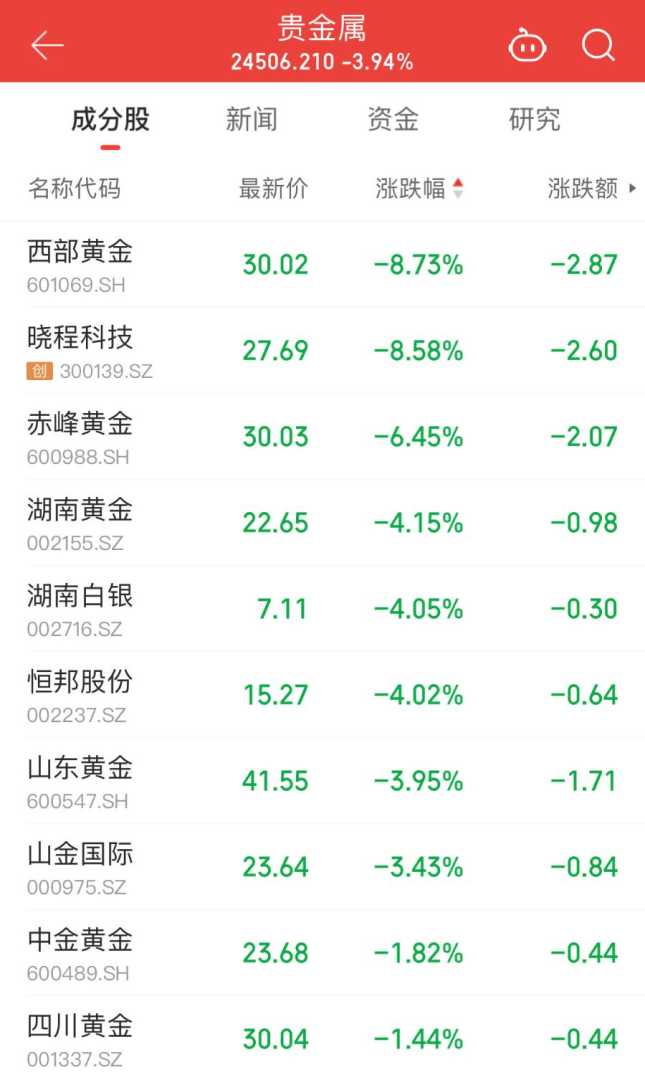Open the search magnifier
Screen dimensions: 645x1080
598,45
